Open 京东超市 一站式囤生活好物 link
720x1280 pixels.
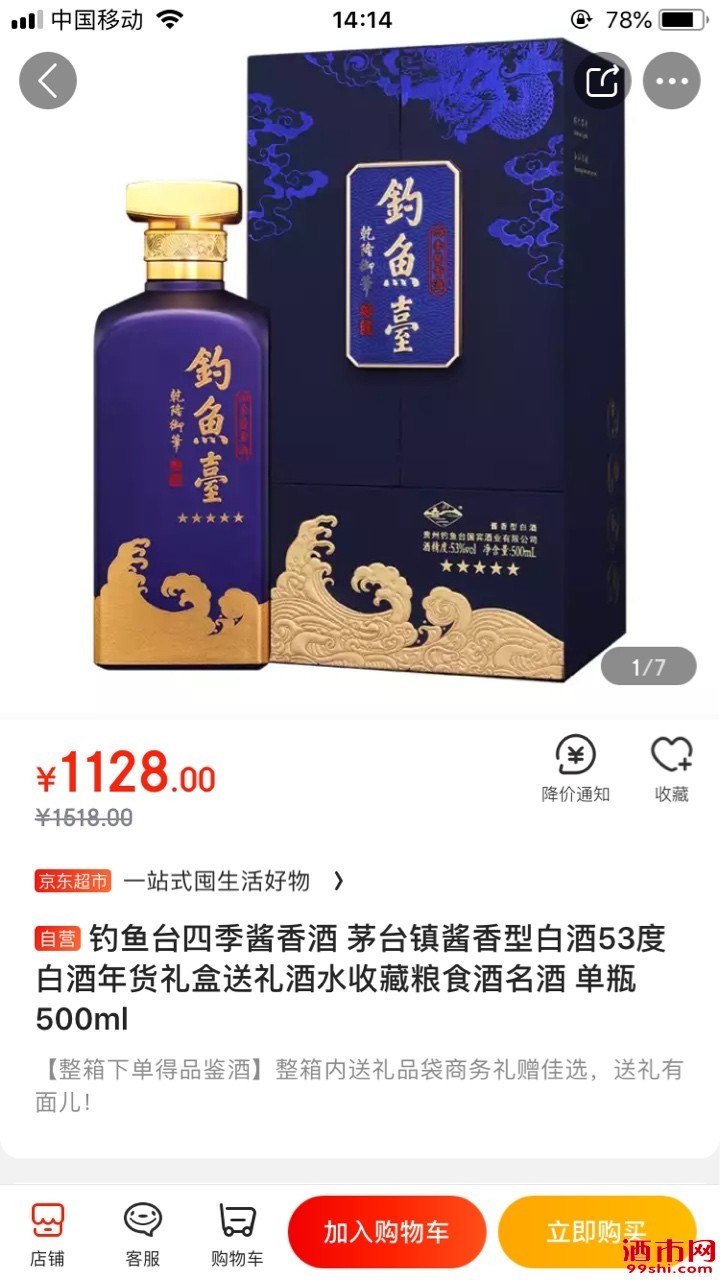coord(190,881)
